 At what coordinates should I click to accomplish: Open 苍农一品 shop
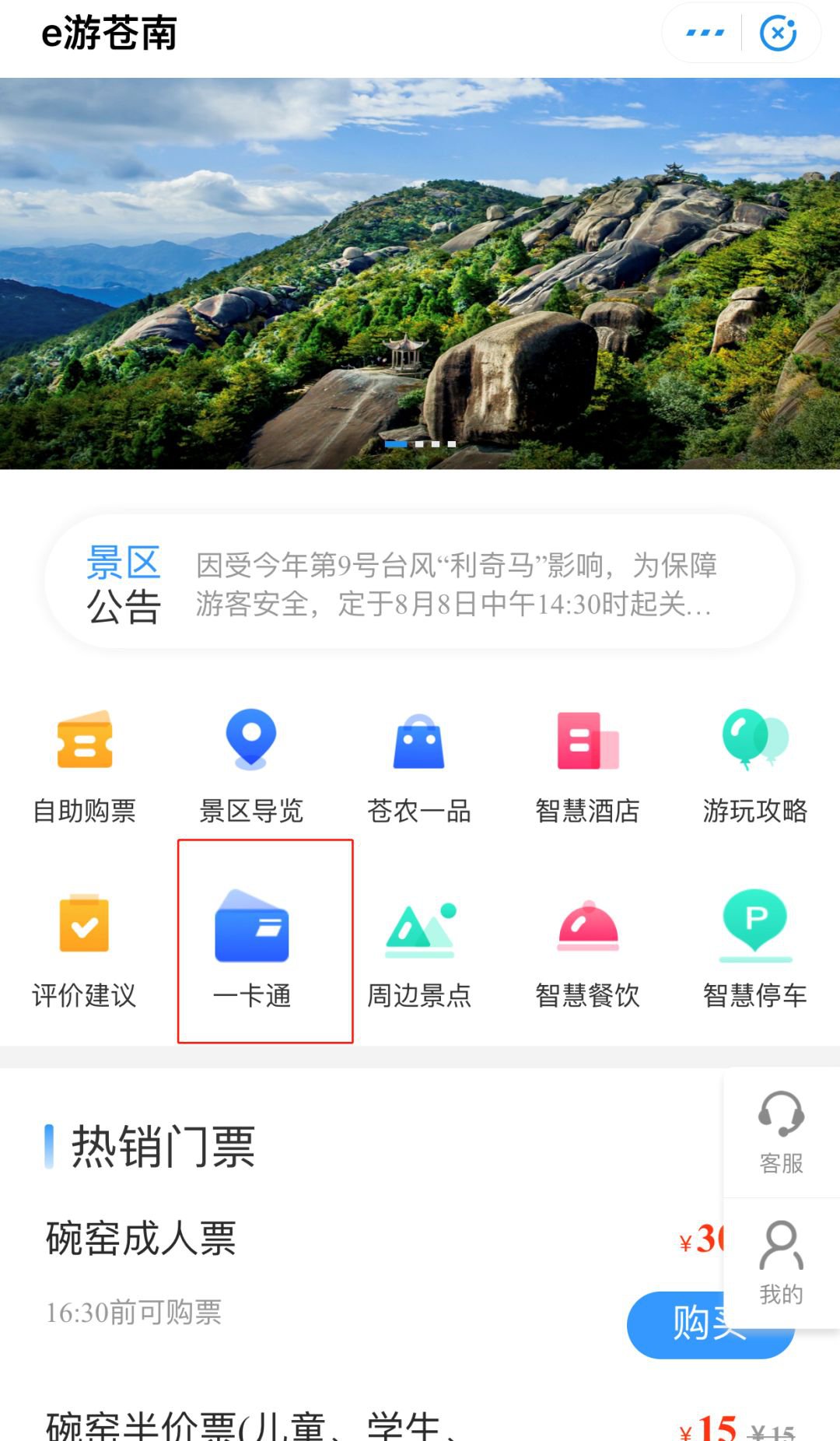(419, 766)
